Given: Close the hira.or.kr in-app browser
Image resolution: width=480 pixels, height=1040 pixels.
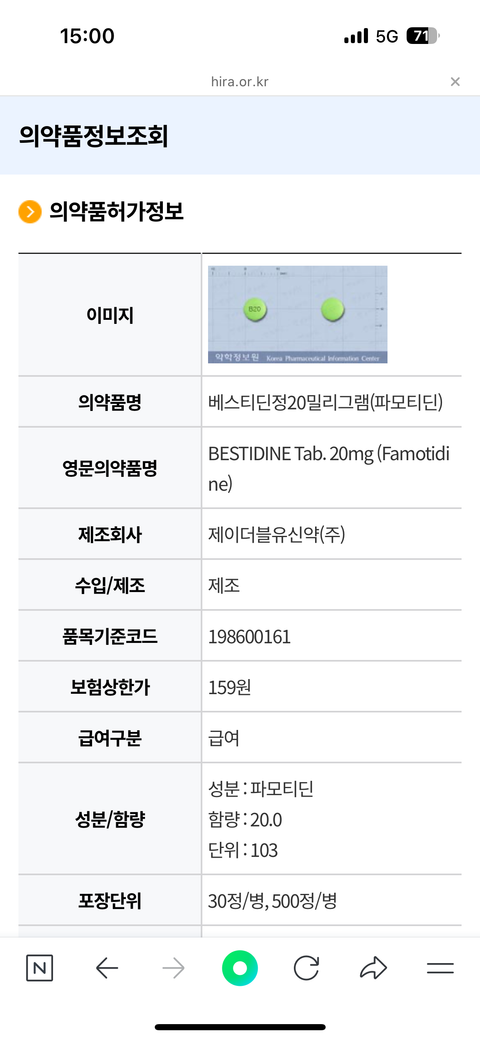Looking at the screenshot, I should pos(455,82).
